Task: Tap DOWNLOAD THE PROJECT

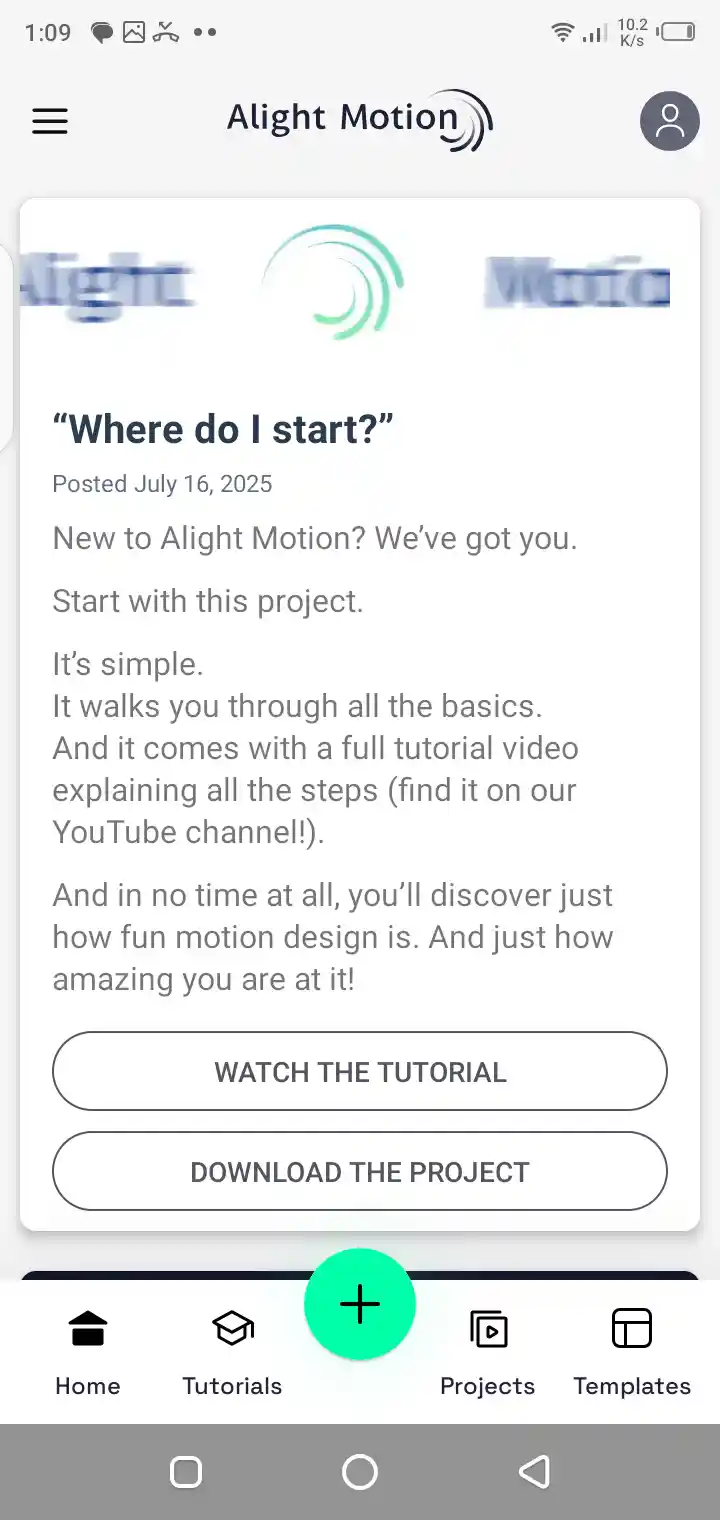Action: point(360,1171)
